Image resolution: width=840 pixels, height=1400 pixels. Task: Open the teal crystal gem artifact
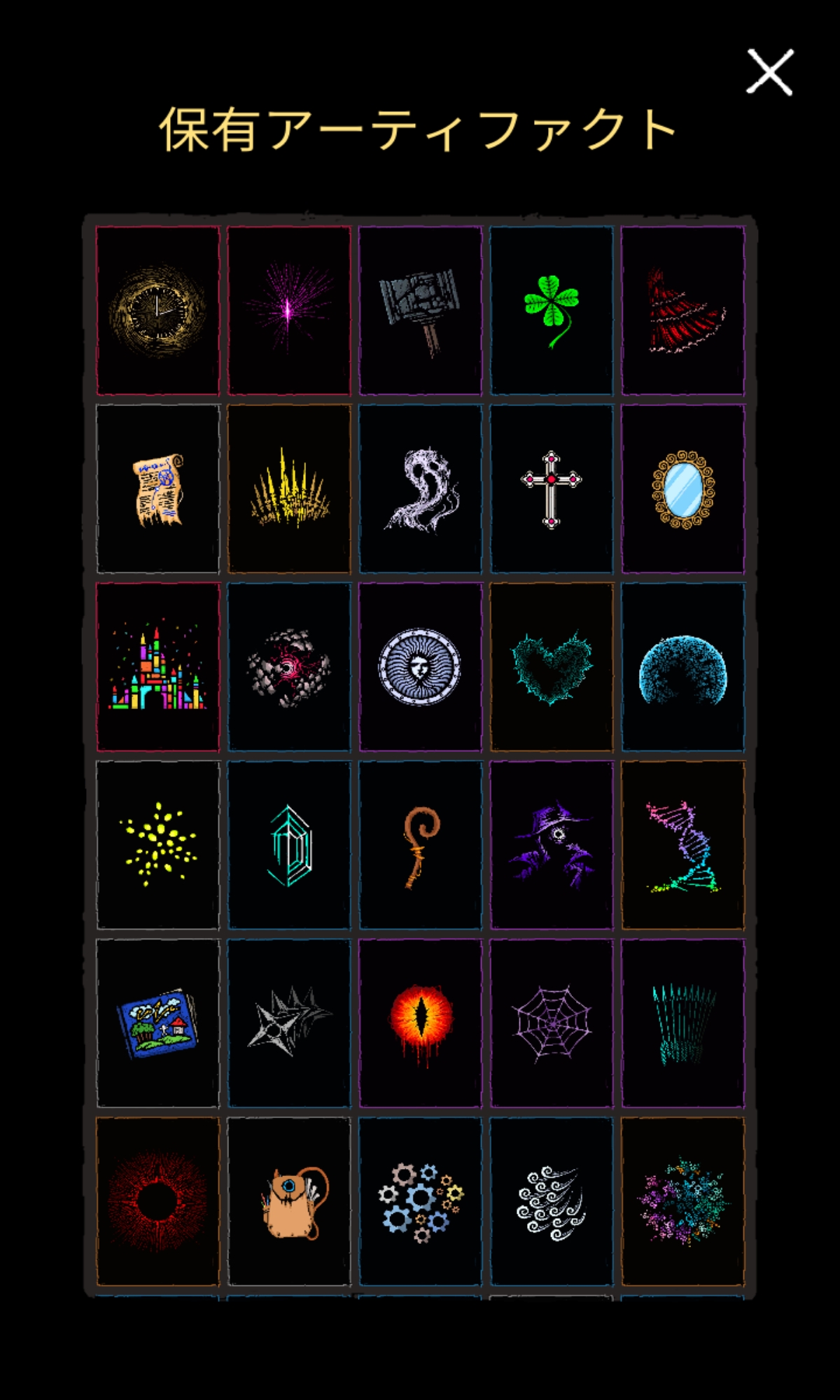[x=289, y=846]
